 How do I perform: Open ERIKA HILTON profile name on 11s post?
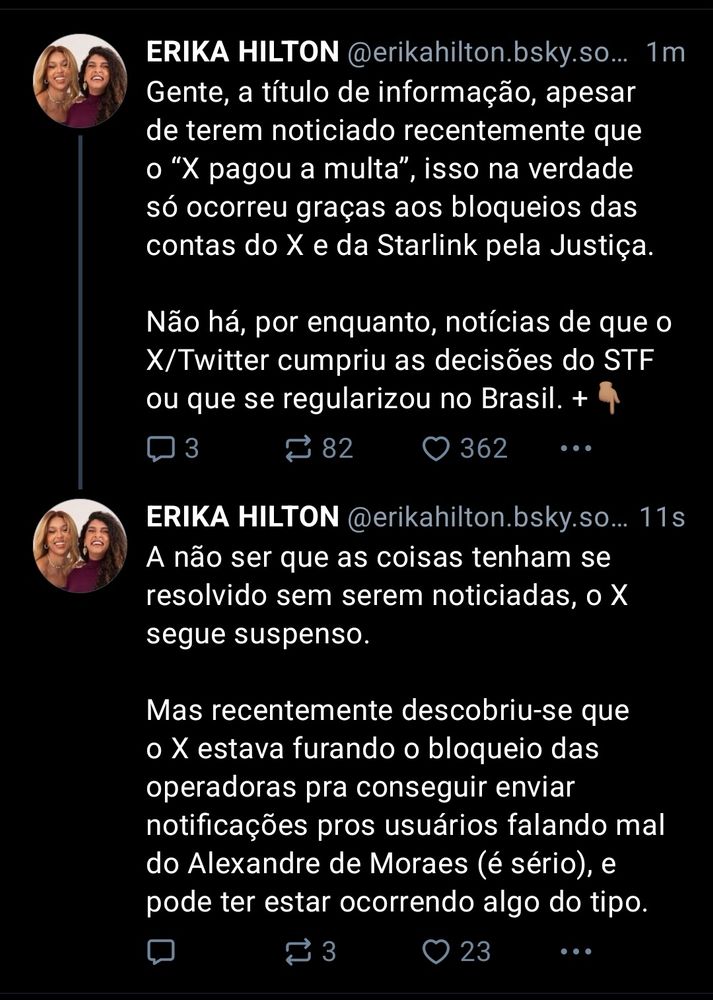(x=243, y=517)
